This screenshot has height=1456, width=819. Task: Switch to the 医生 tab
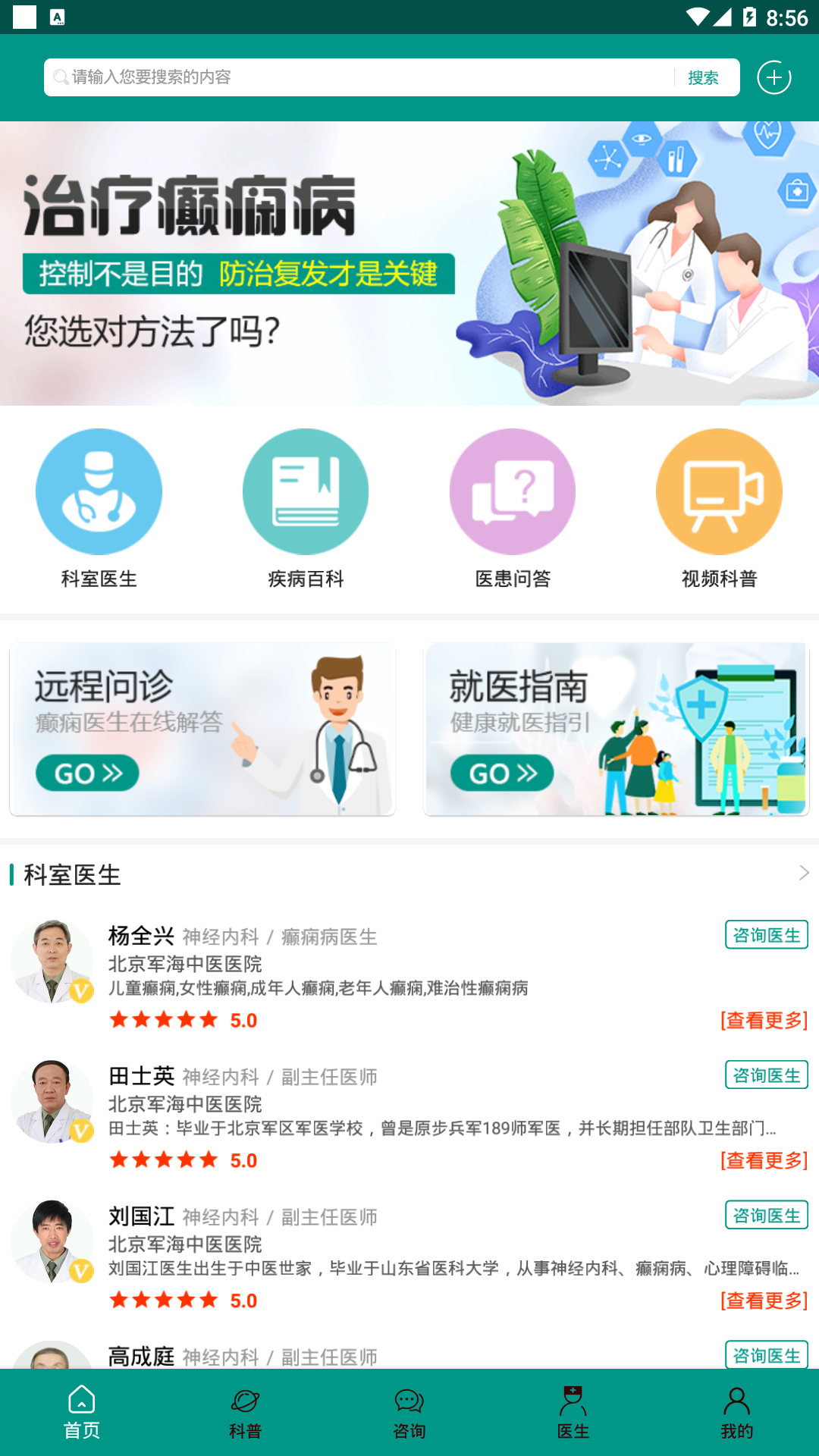click(573, 1413)
